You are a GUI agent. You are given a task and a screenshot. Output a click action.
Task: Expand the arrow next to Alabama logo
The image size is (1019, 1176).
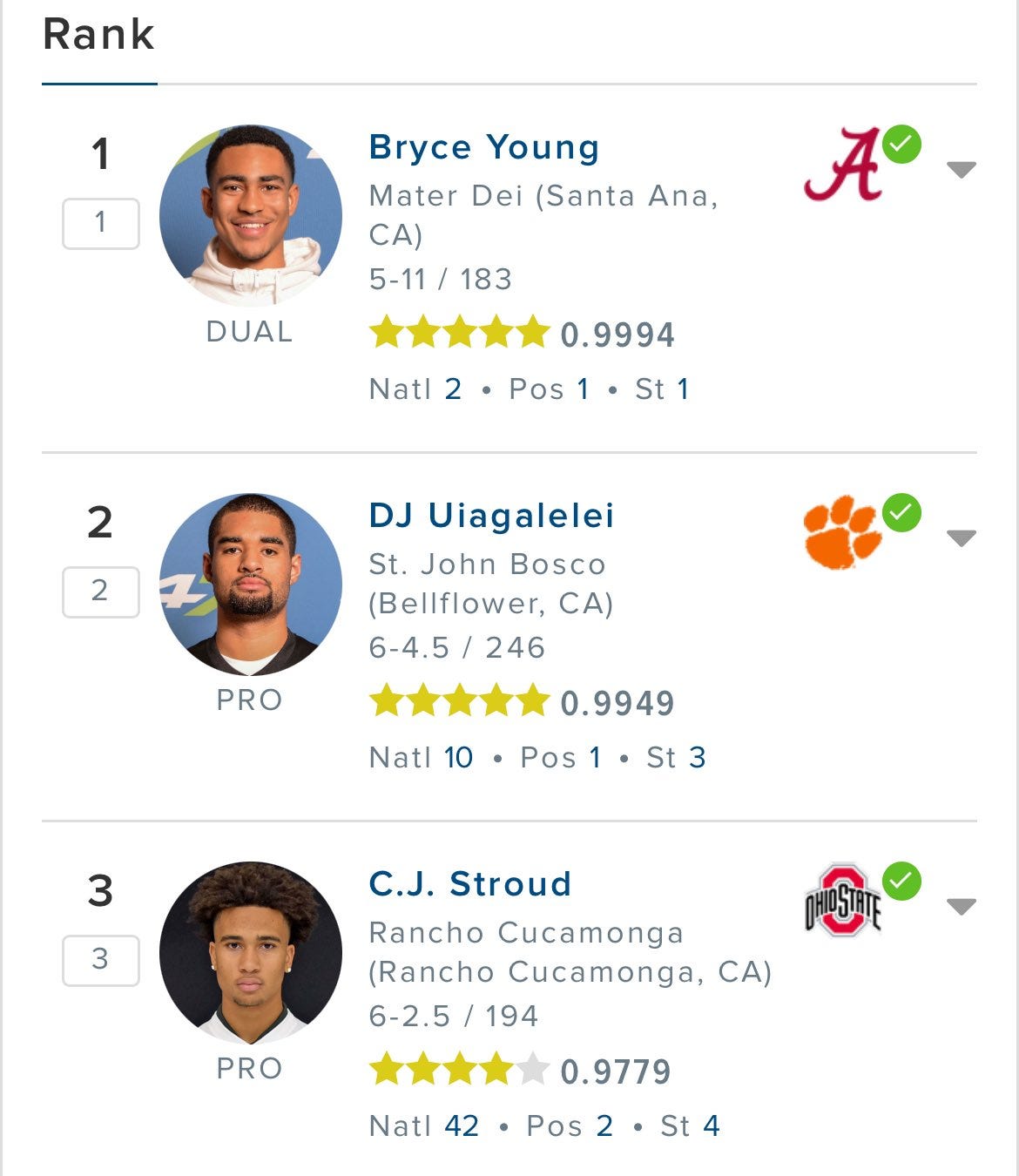click(961, 170)
